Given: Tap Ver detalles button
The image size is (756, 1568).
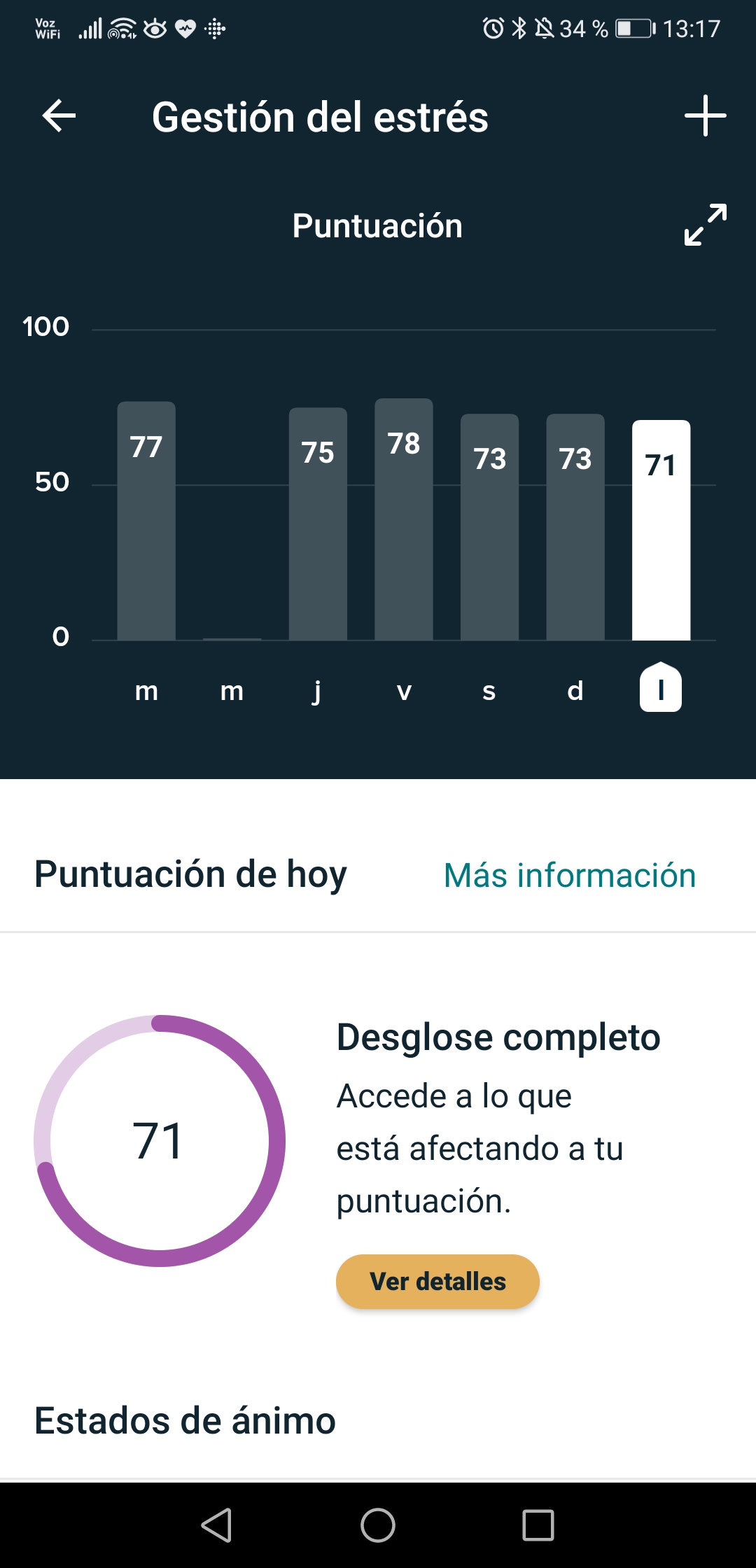Looking at the screenshot, I should [437, 1281].
